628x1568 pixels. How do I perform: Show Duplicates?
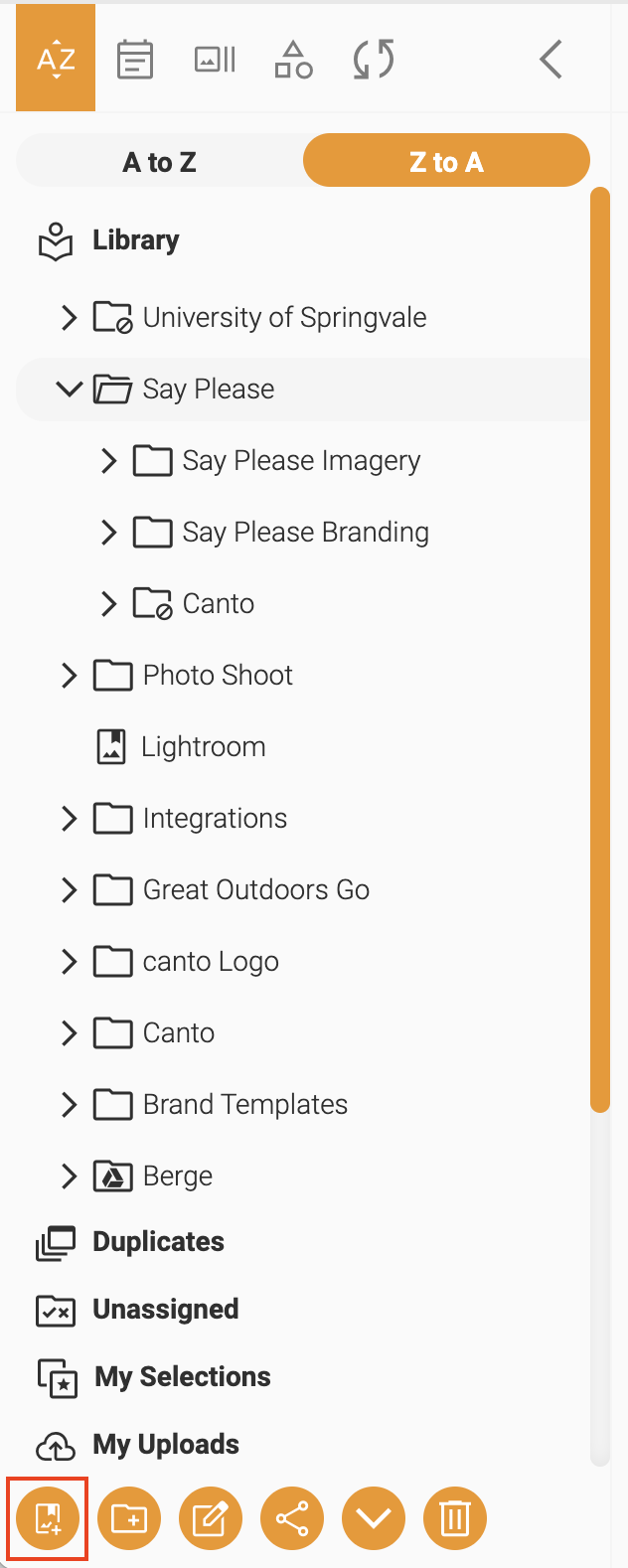158,1242
